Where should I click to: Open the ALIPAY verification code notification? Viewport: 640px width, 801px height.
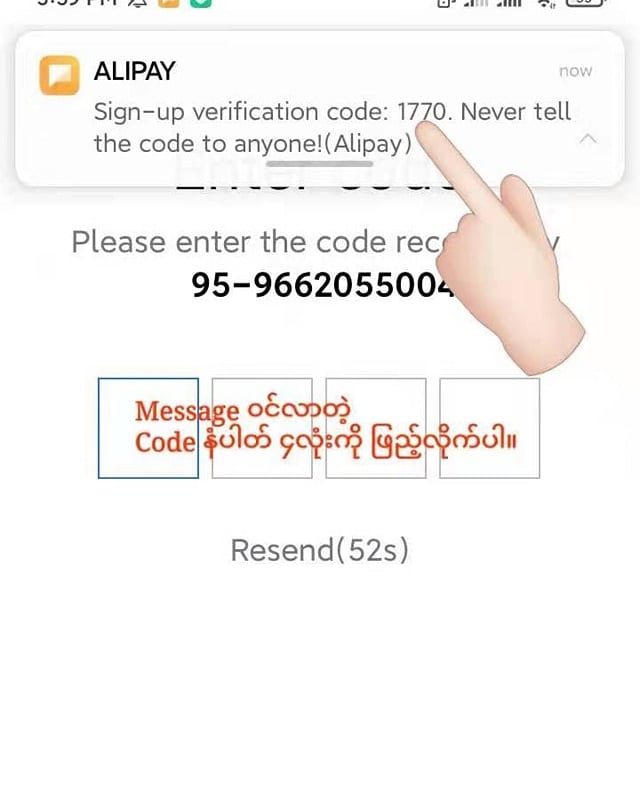(x=300, y=110)
